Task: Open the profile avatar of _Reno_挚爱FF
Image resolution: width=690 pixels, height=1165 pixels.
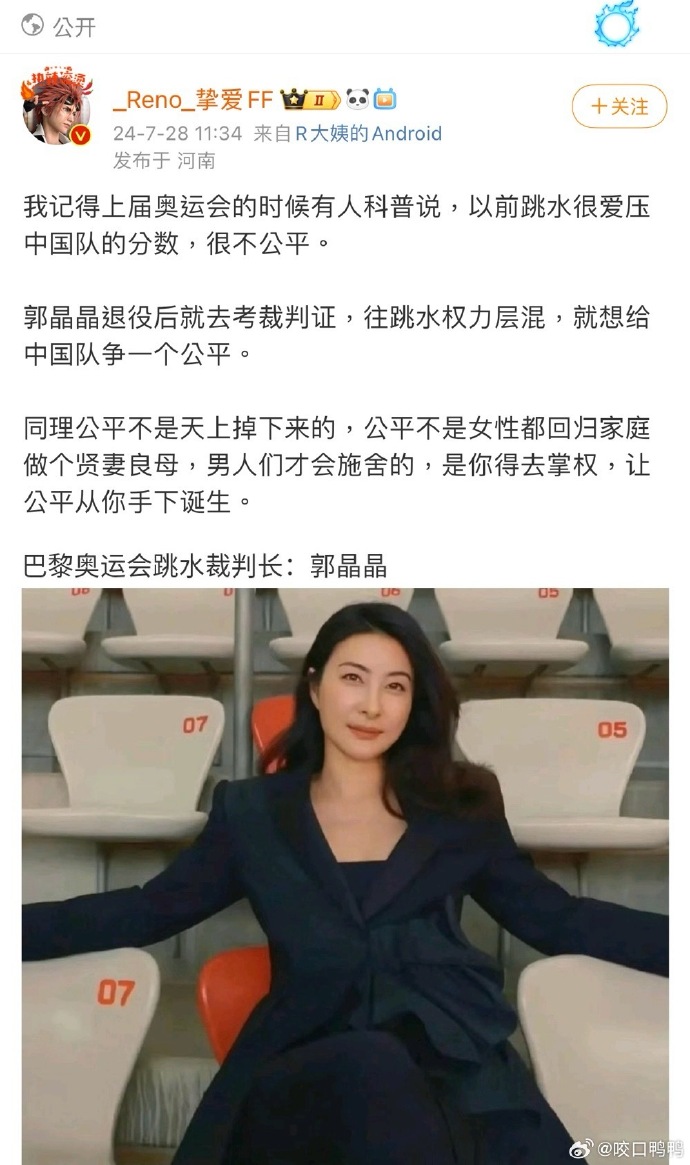Action: coord(57,108)
